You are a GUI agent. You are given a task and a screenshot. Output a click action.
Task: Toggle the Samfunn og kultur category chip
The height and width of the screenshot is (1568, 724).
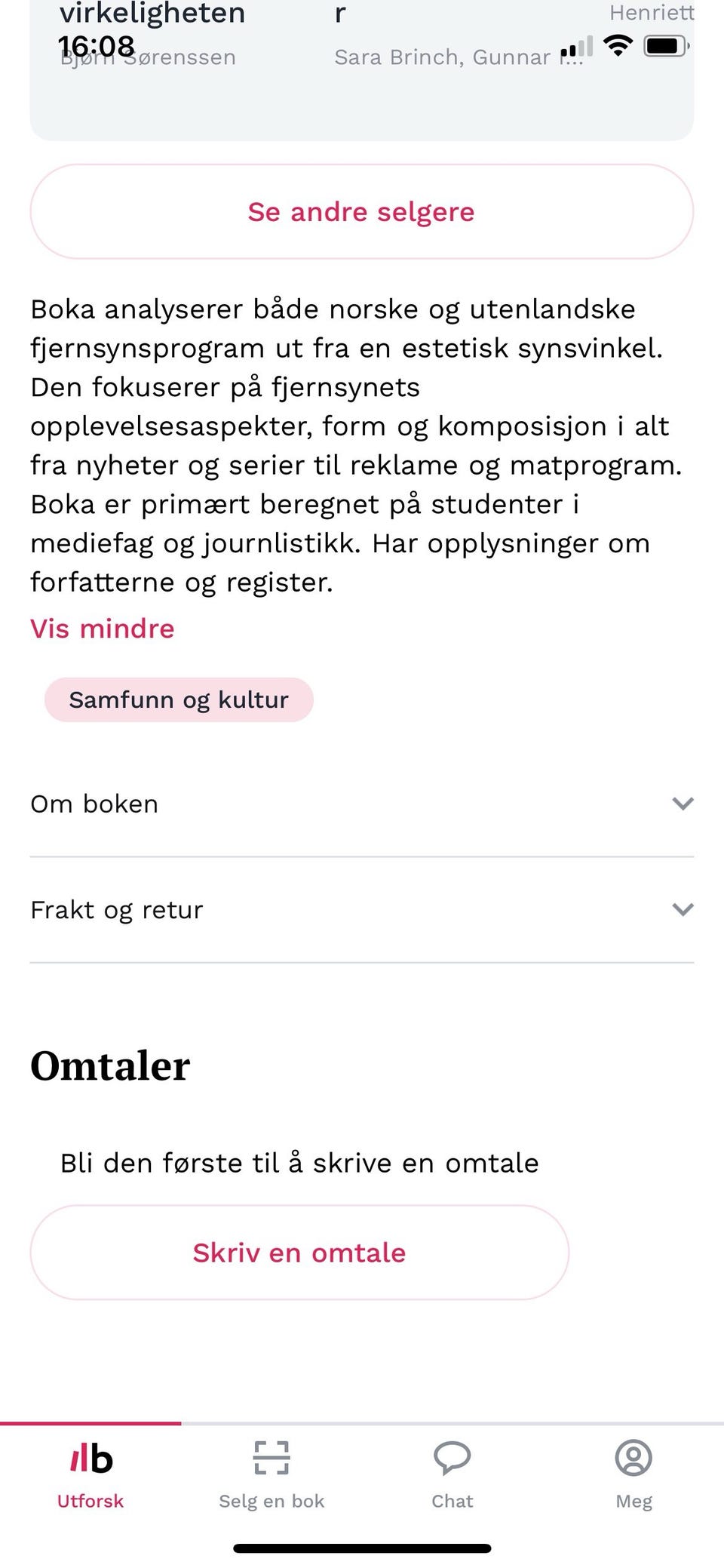click(179, 699)
